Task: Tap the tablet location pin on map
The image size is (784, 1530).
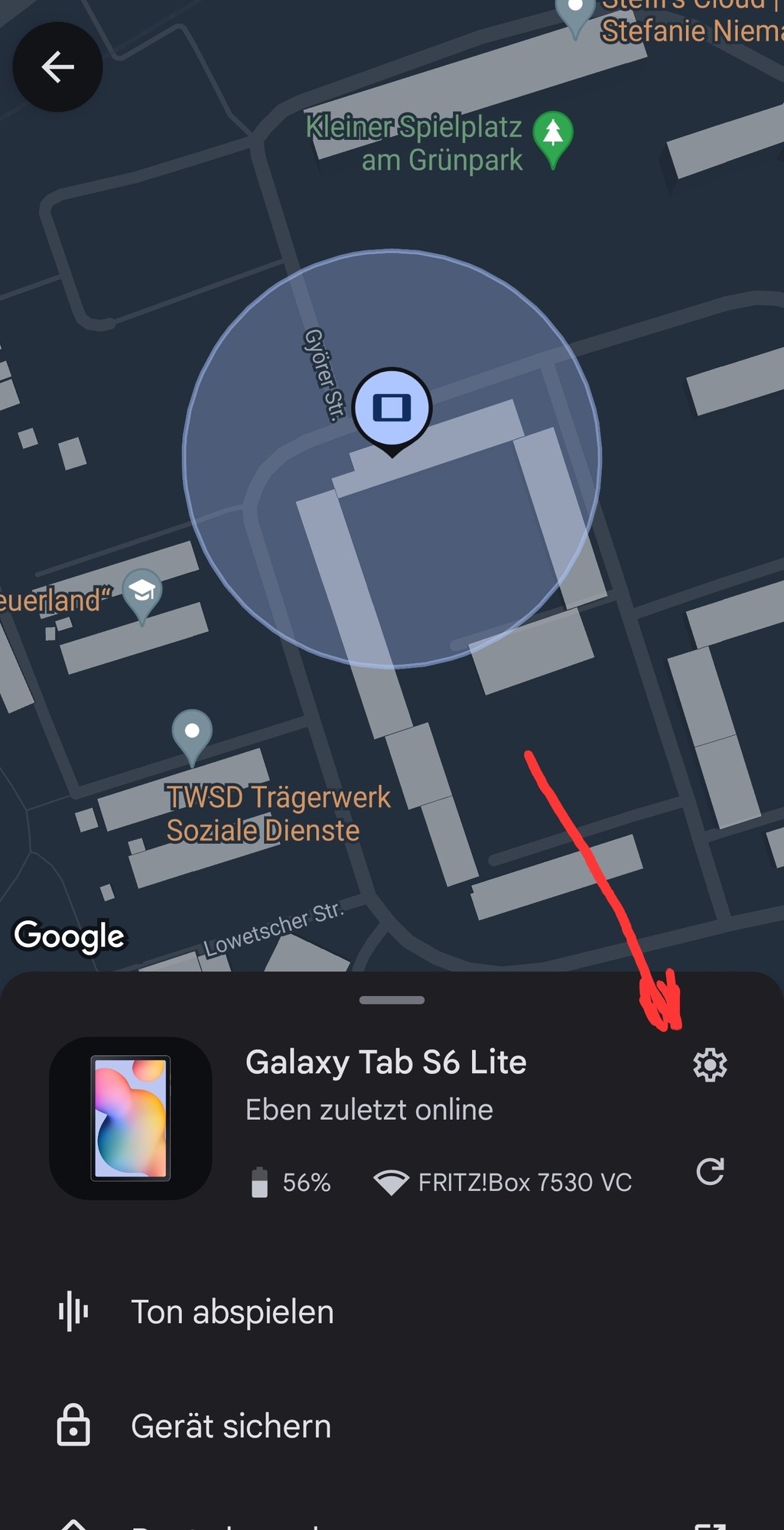Action: [x=392, y=409]
